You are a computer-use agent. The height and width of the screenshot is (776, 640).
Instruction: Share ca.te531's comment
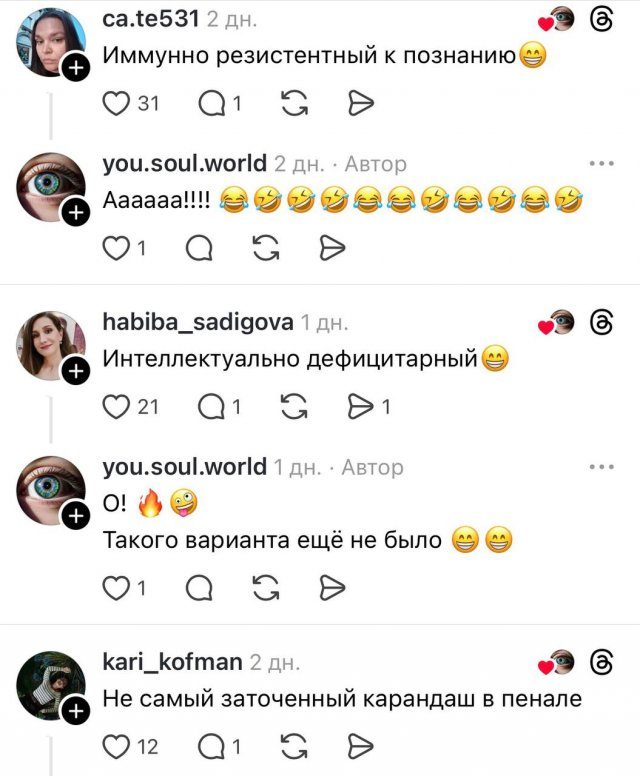[361, 102]
